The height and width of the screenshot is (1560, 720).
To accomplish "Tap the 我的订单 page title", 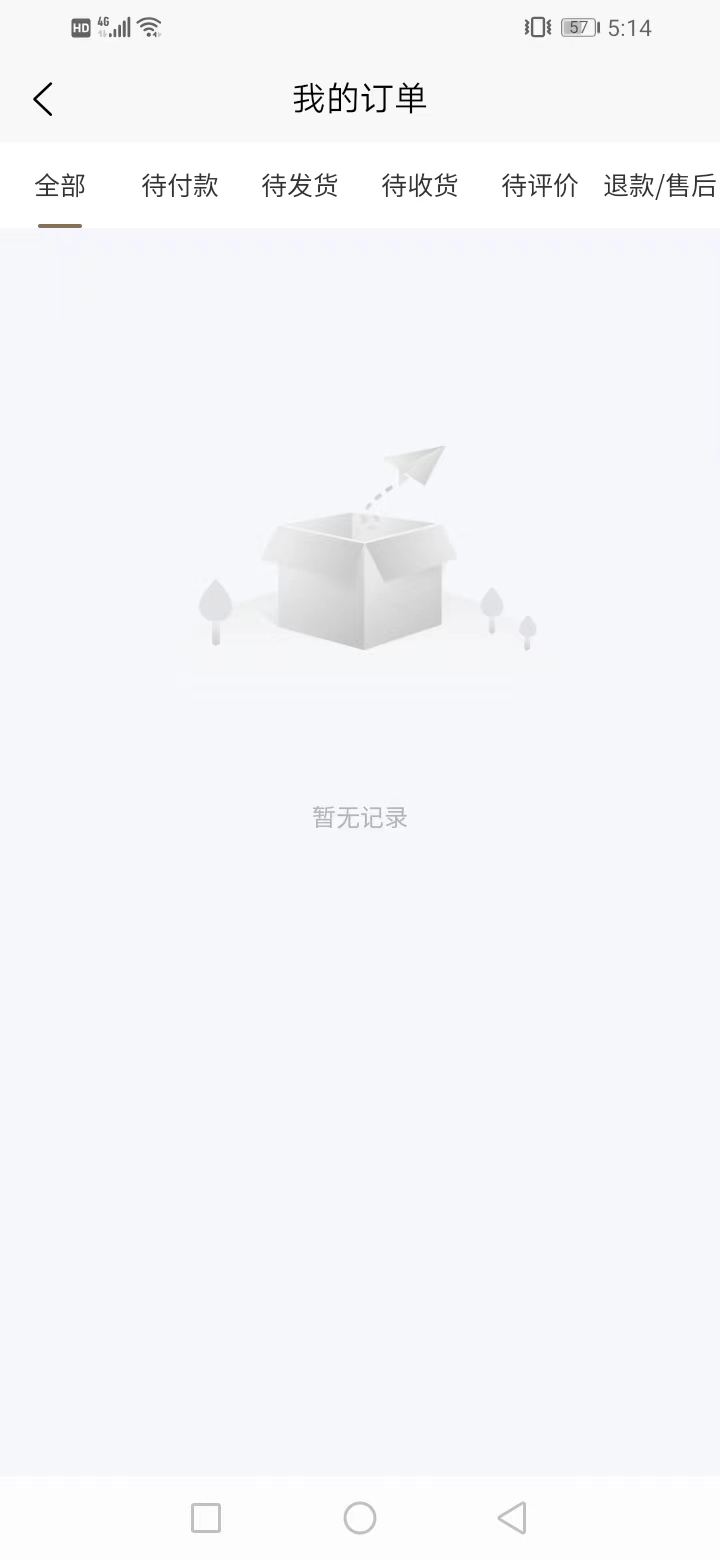I will click(x=360, y=97).
